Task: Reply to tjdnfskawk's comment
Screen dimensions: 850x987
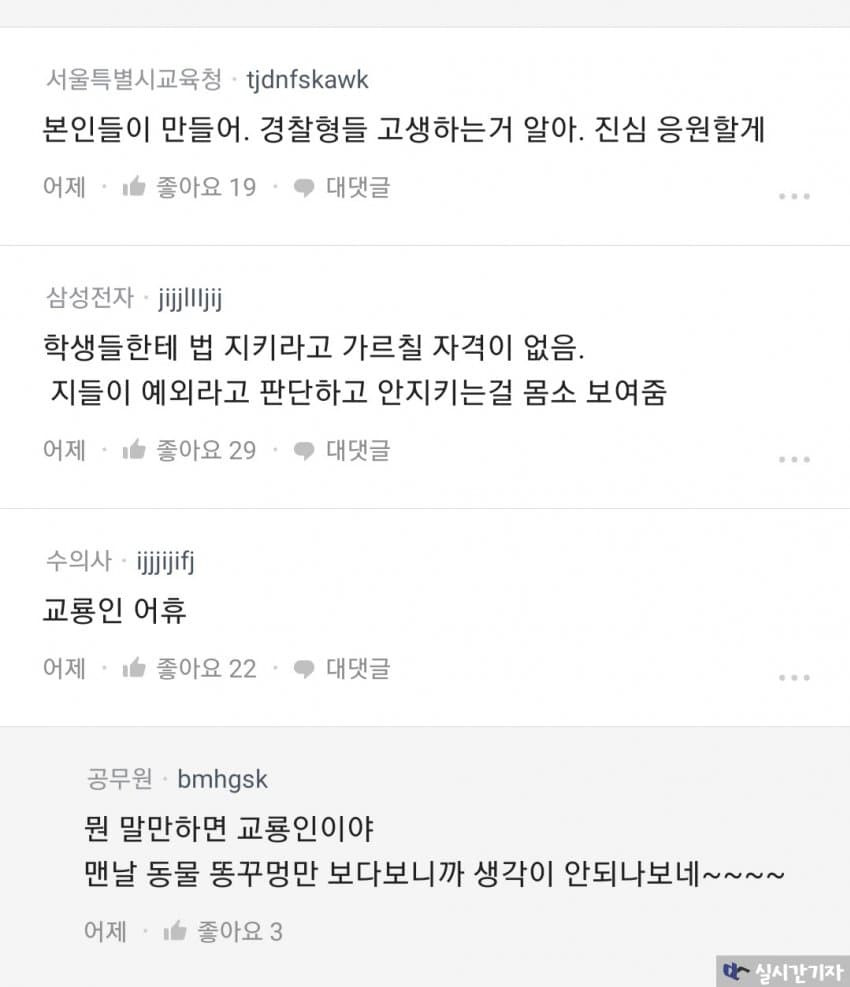Action: tap(342, 187)
